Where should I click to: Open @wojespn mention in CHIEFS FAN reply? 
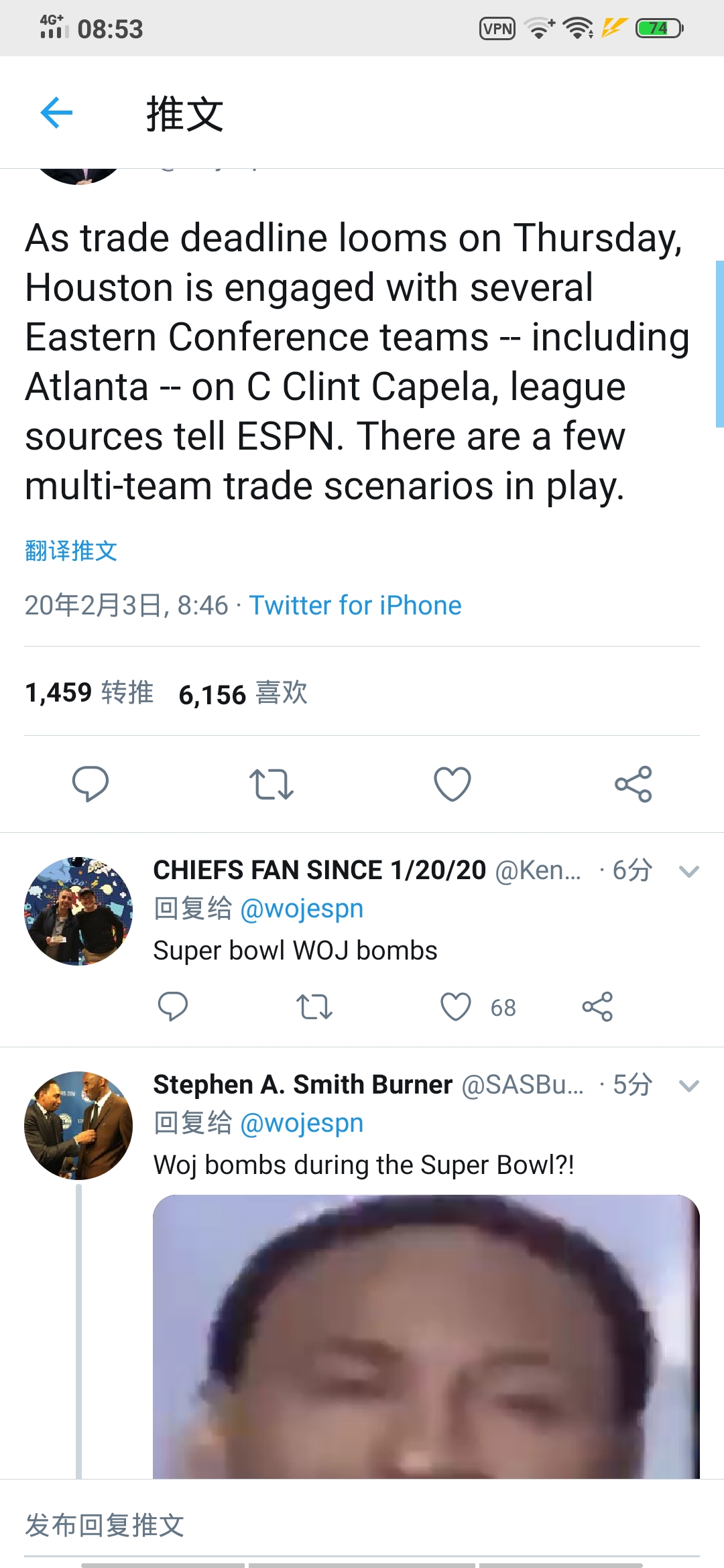302,909
